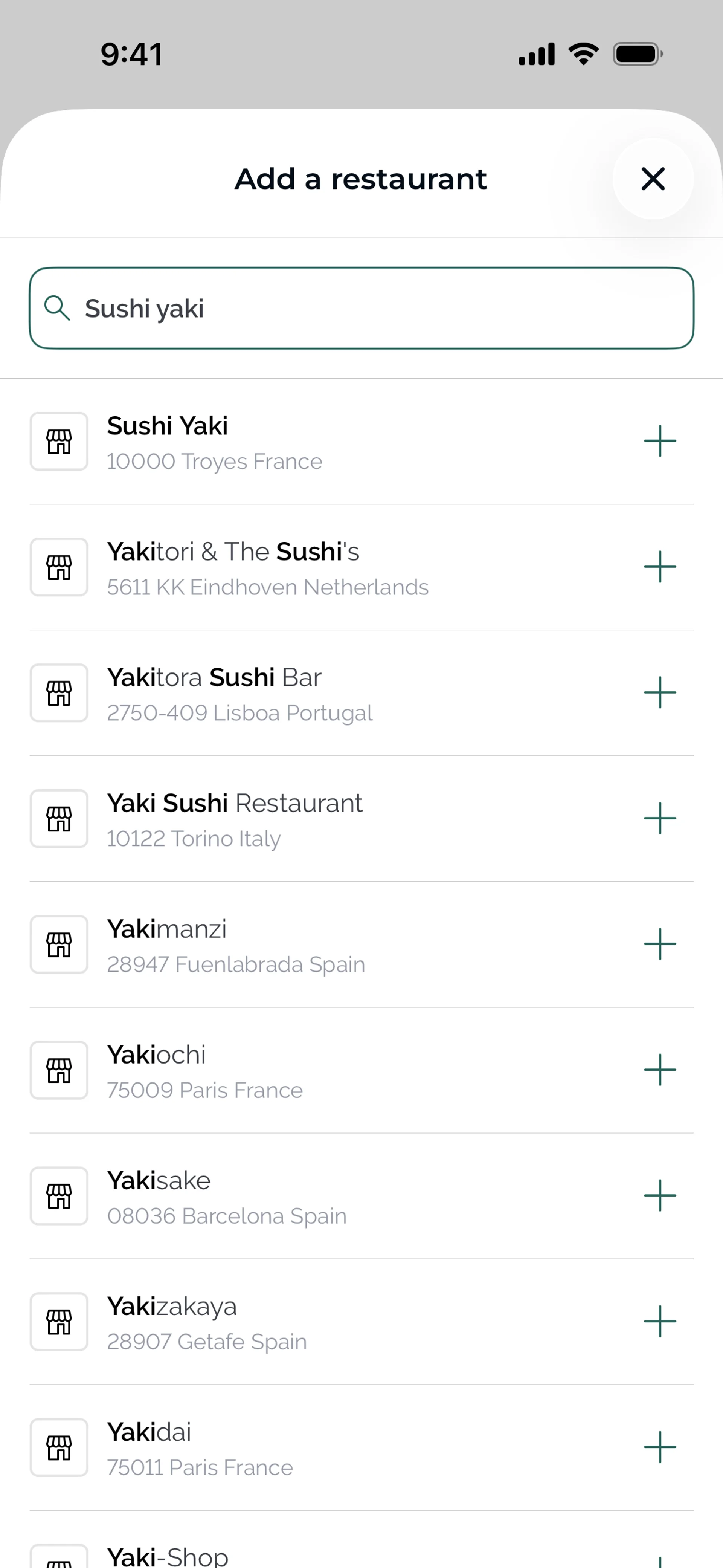Add Yakizakaya in Getafe with plus icon
The width and height of the screenshot is (723, 1568).
660,1322
